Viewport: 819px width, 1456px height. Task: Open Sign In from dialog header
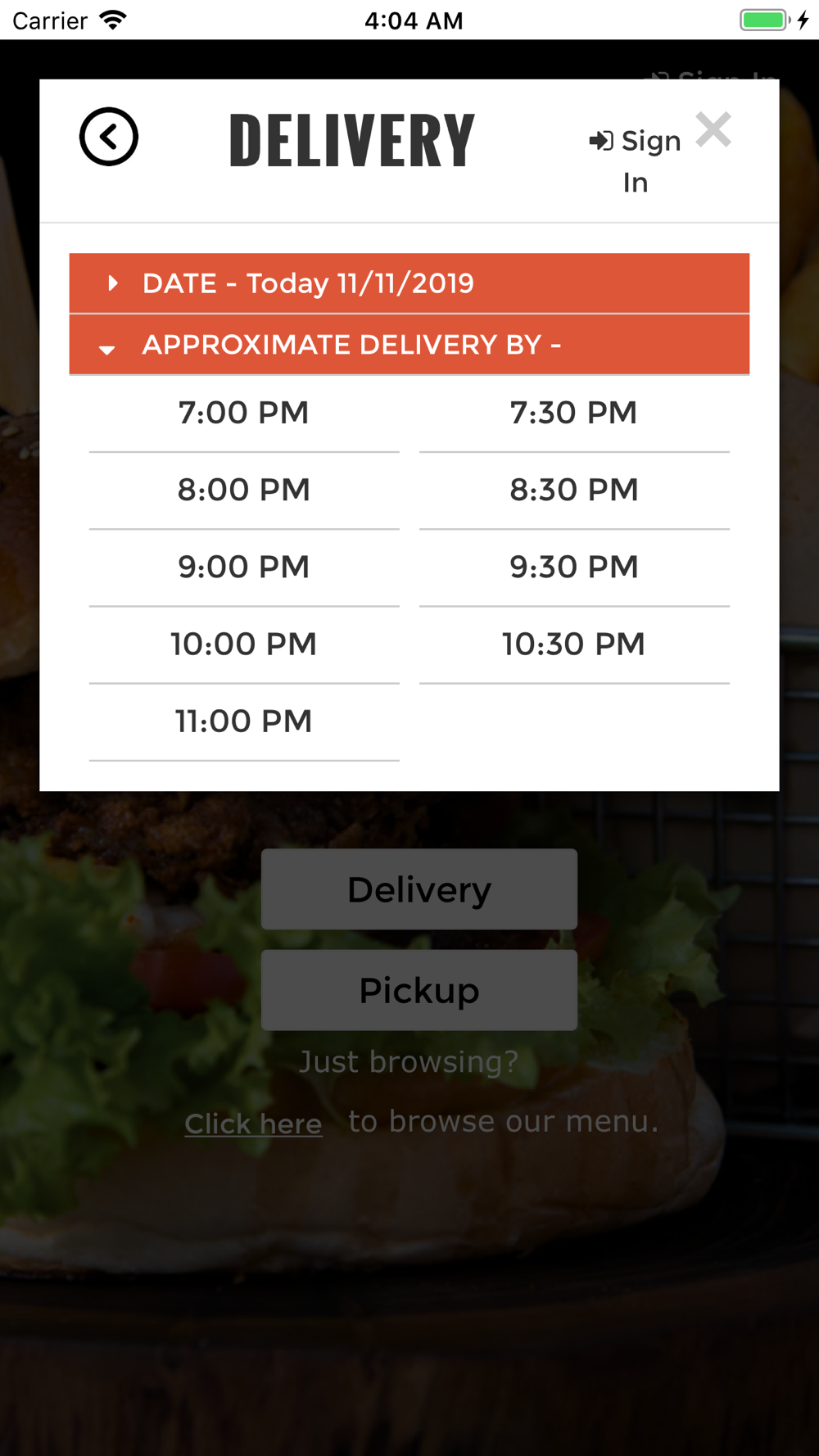(636, 161)
